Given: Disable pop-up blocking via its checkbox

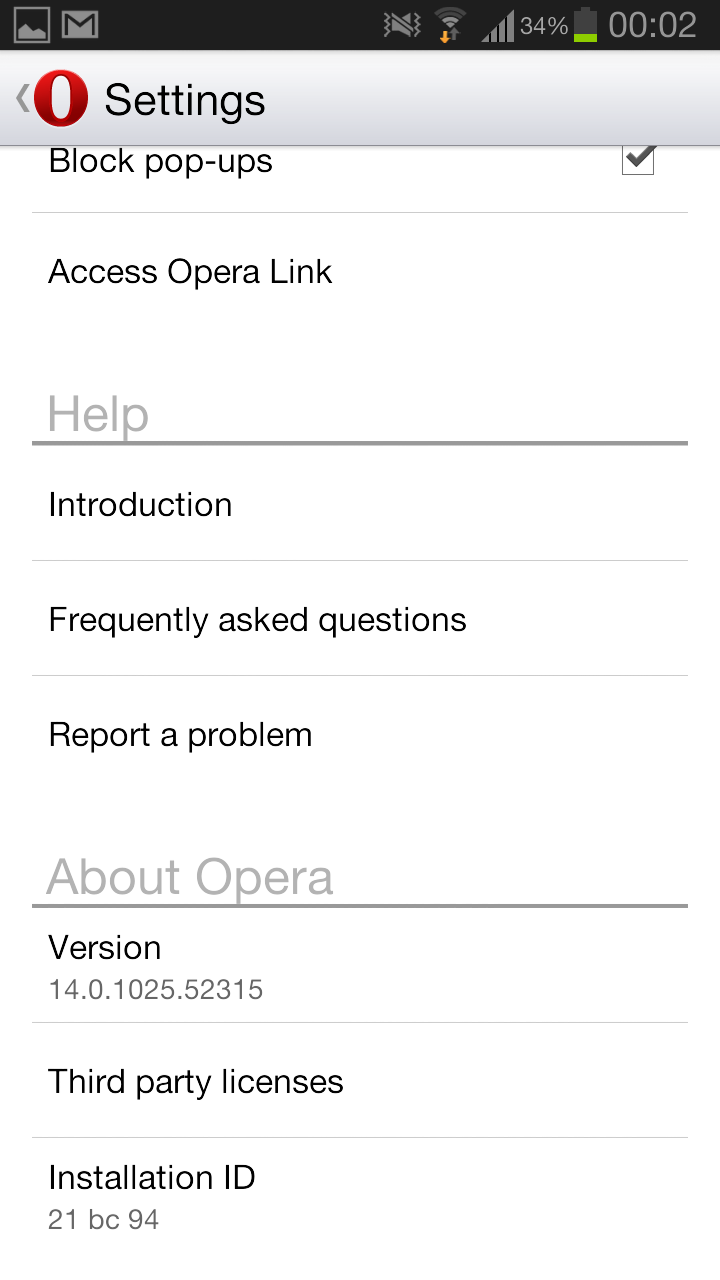Looking at the screenshot, I should (637, 158).
